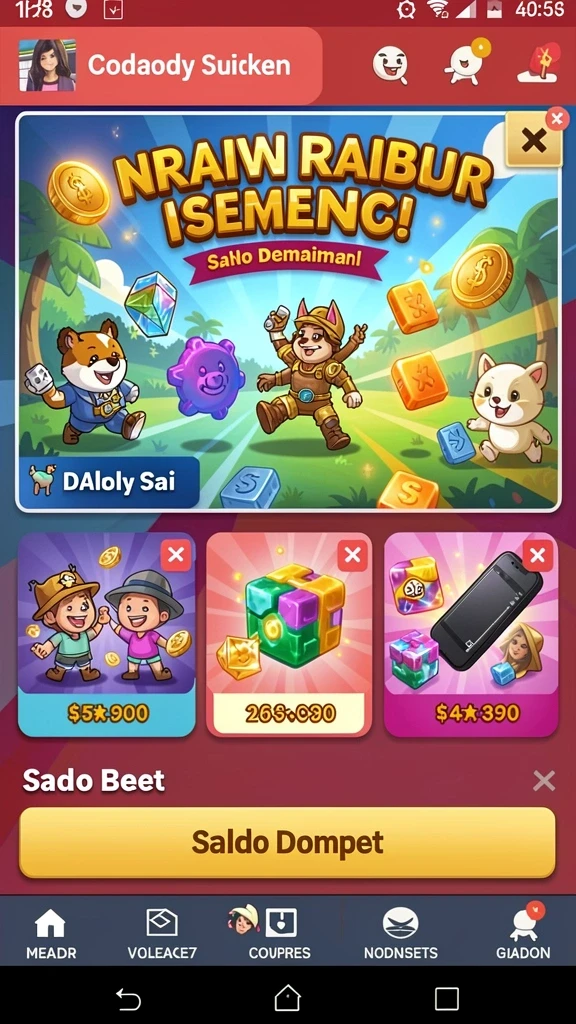Open the $4★390 phone card
The height and width of the screenshot is (1024, 576).
click(471, 634)
